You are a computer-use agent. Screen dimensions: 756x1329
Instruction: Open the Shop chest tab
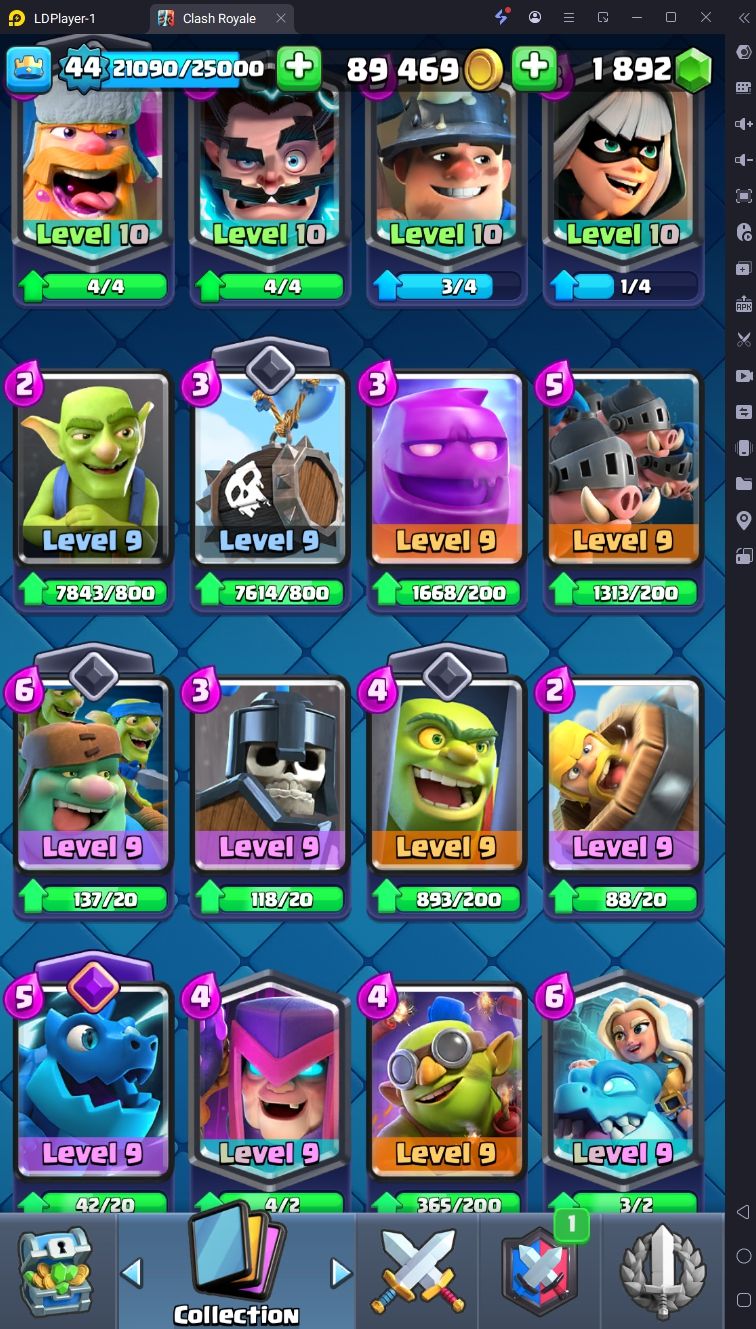click(x=57, y=1271)
